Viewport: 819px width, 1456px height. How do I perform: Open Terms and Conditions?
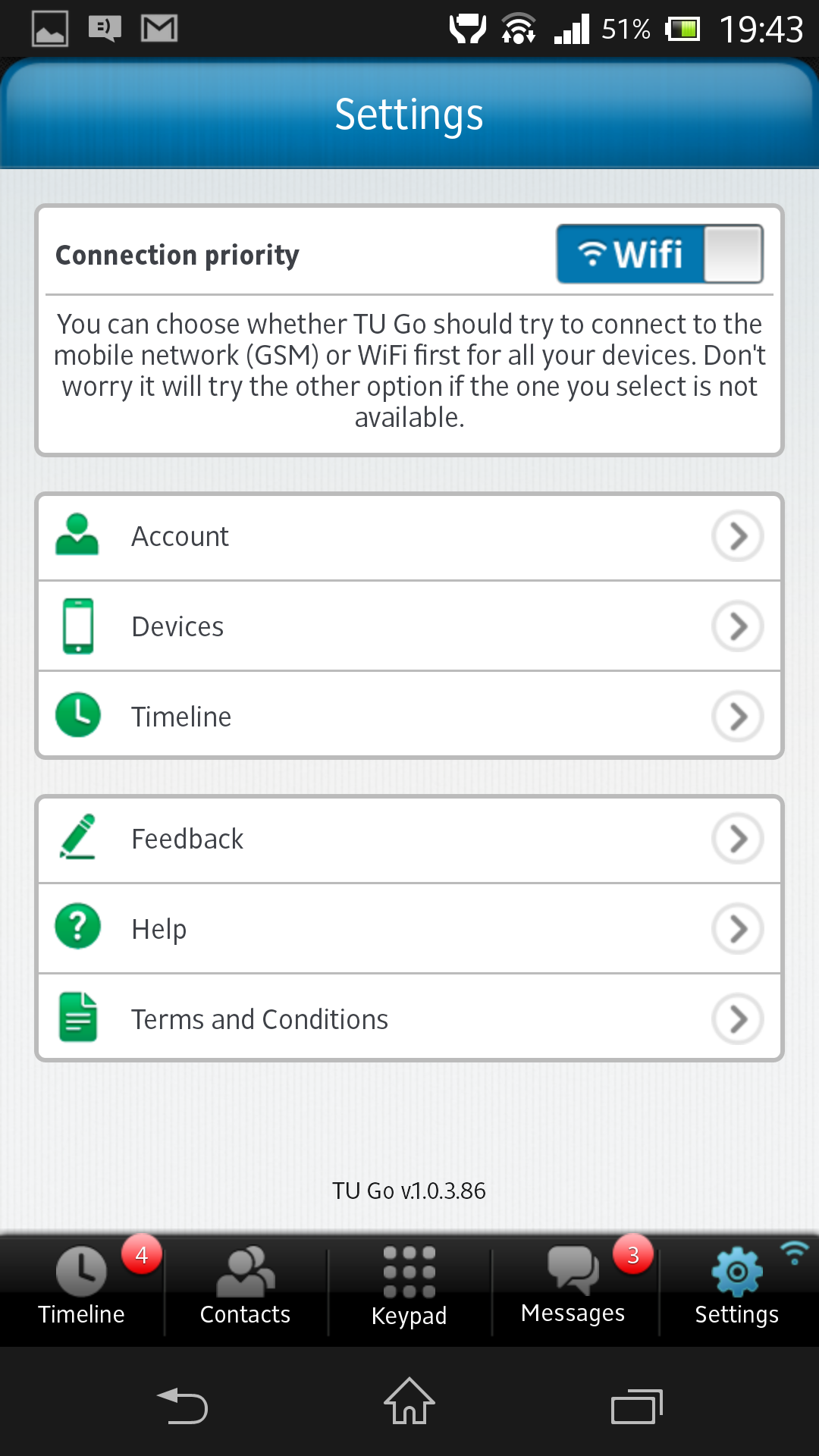click(409, 1018)
